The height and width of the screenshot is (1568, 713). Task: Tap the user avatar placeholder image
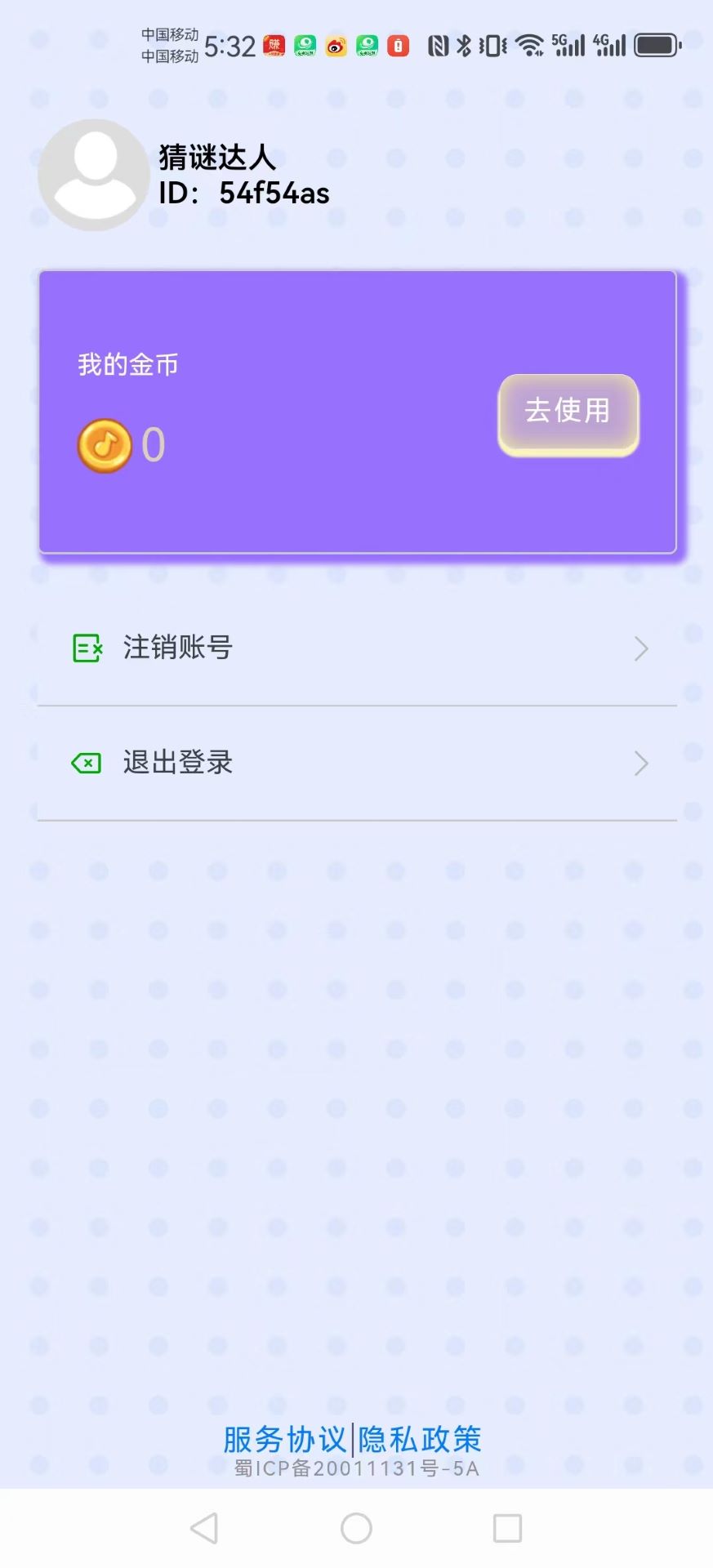pos(93,175)
